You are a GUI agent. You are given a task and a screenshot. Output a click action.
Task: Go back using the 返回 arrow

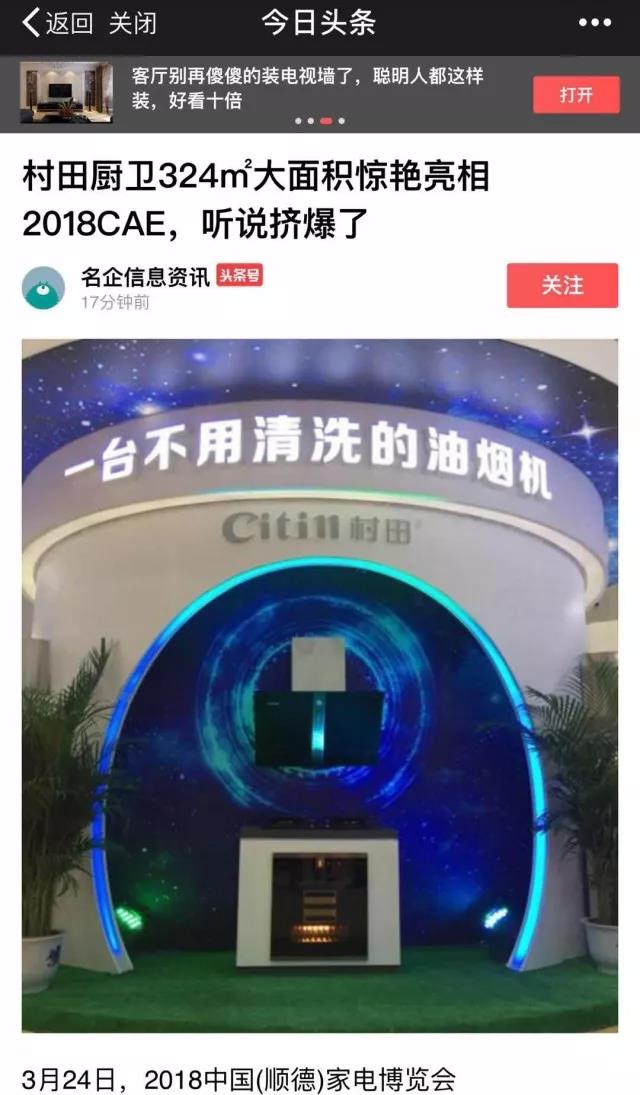56,23
